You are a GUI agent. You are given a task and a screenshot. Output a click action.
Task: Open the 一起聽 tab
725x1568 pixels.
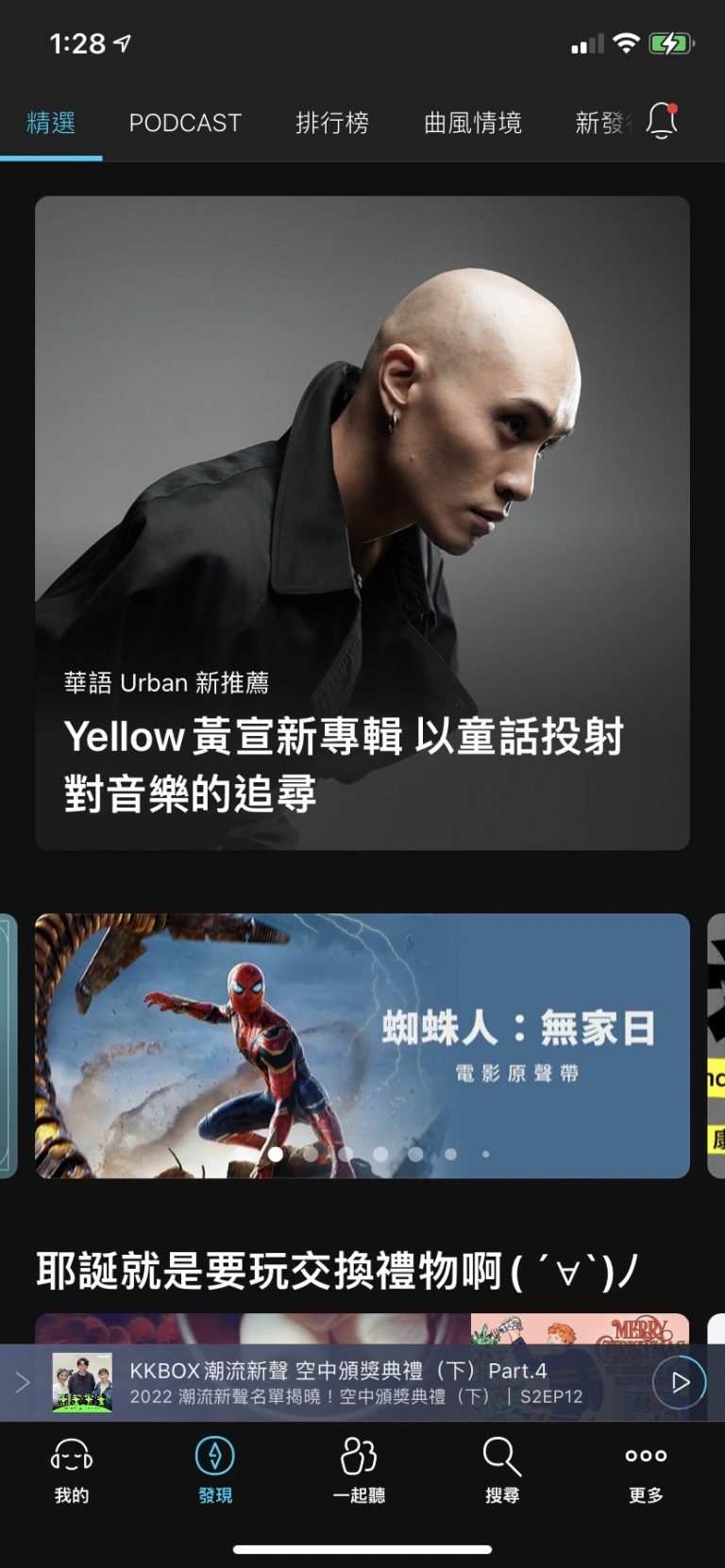click(x=359, y=1470)
